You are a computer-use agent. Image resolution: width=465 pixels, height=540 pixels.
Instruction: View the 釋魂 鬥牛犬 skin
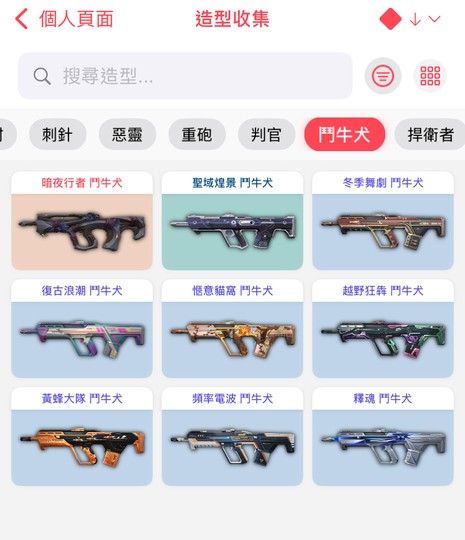(x=383, y=436)
